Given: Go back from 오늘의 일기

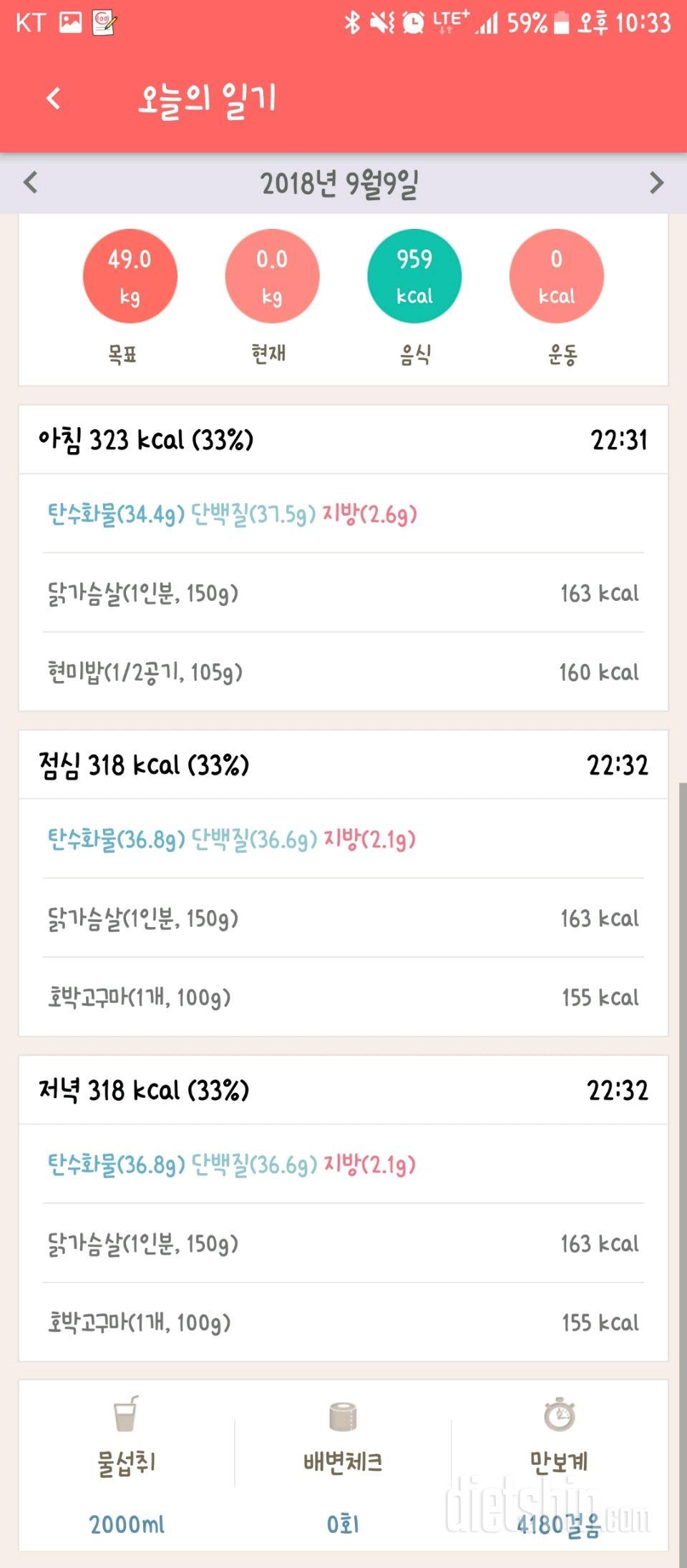Looking at the screenshot, I should click(54, 98).
